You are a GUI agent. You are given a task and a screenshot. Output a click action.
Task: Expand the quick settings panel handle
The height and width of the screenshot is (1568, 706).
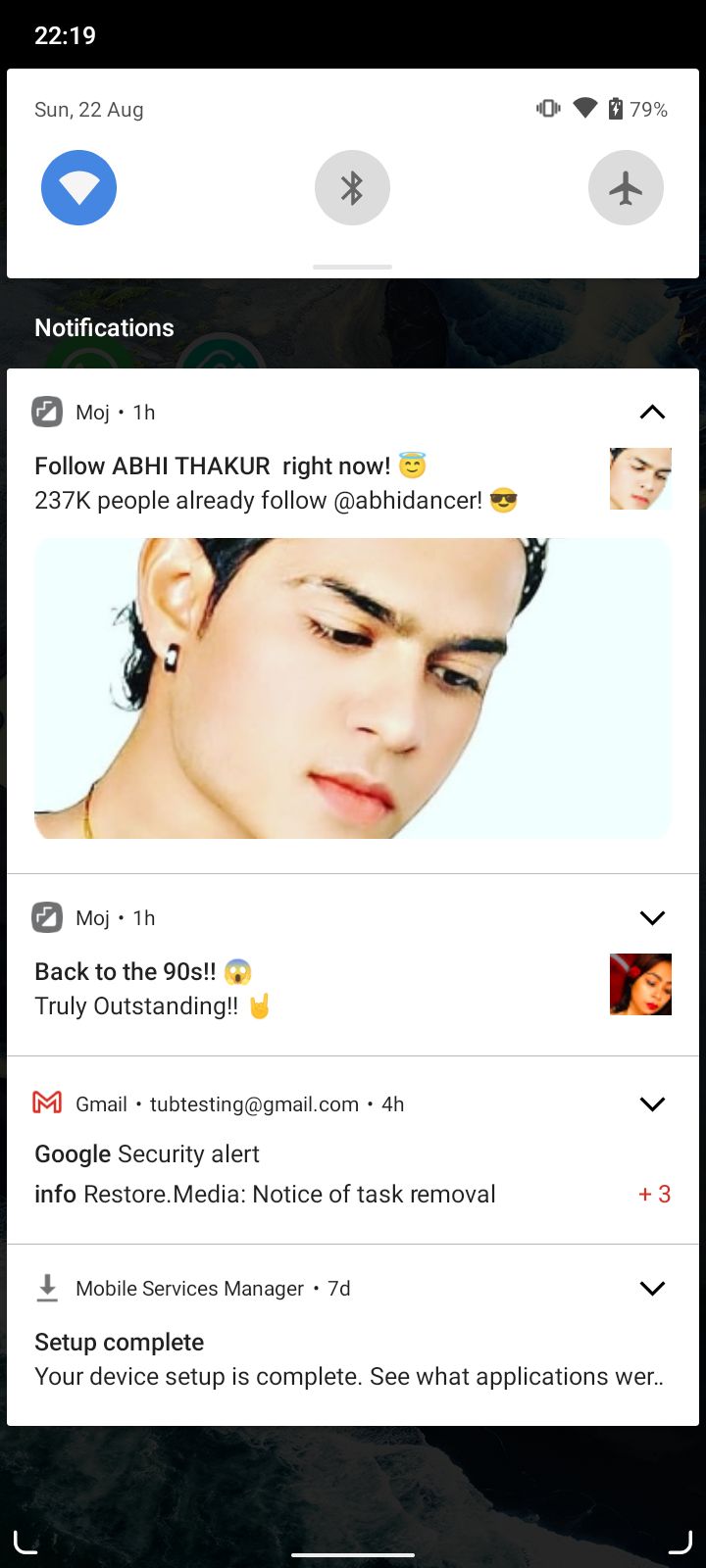(x=352, y=267)
